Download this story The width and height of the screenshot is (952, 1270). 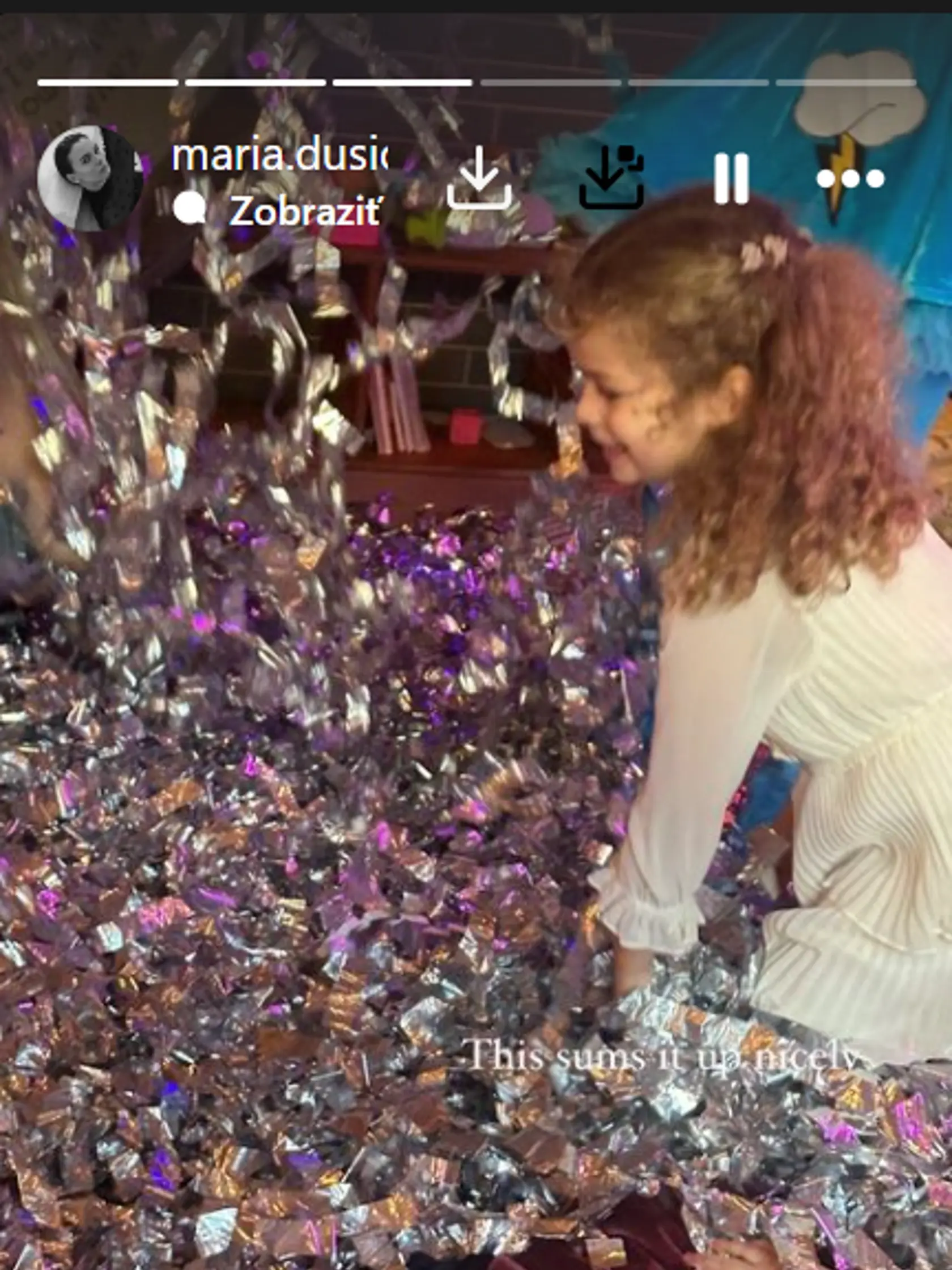click(479, 179)
